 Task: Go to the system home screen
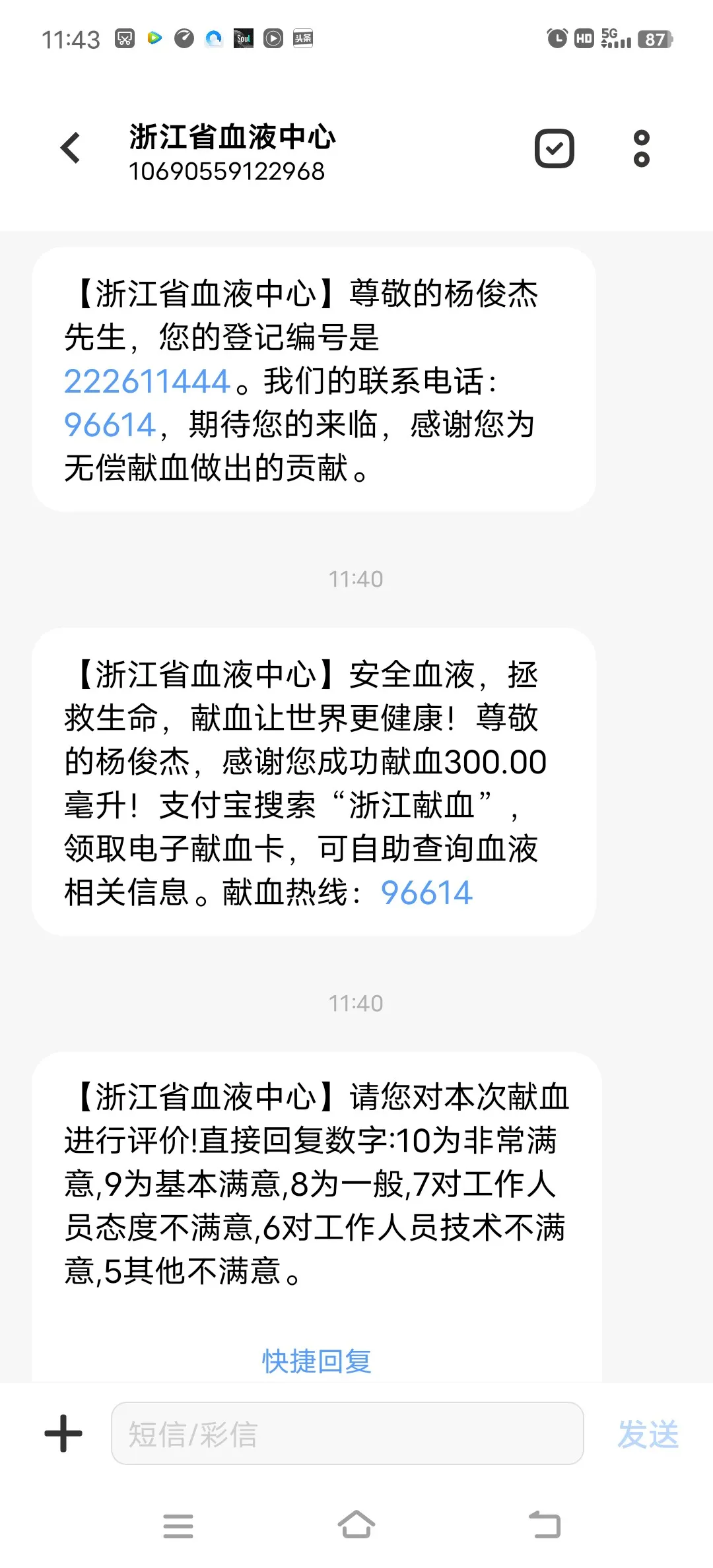[x=356, y=1524]
